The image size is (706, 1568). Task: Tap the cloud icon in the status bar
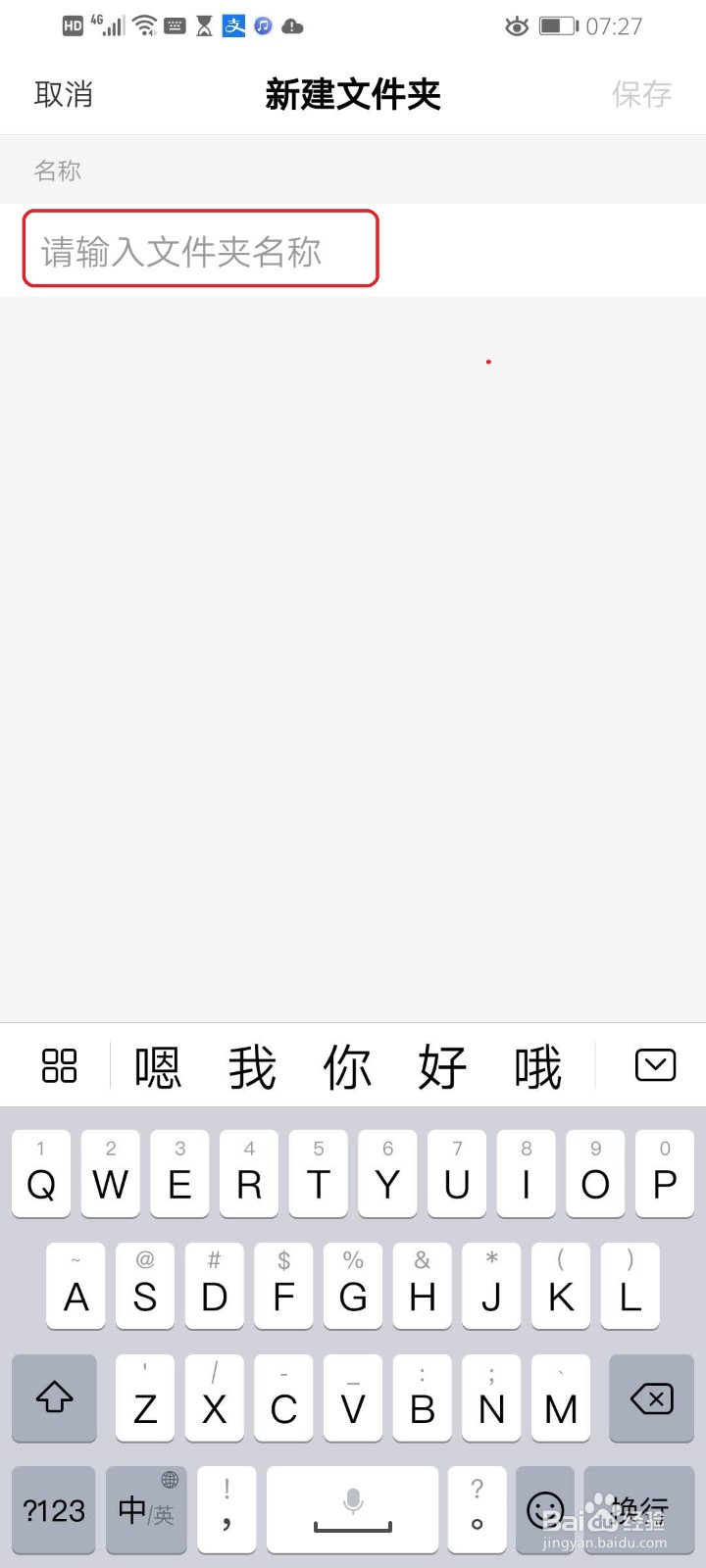[292, 26]
